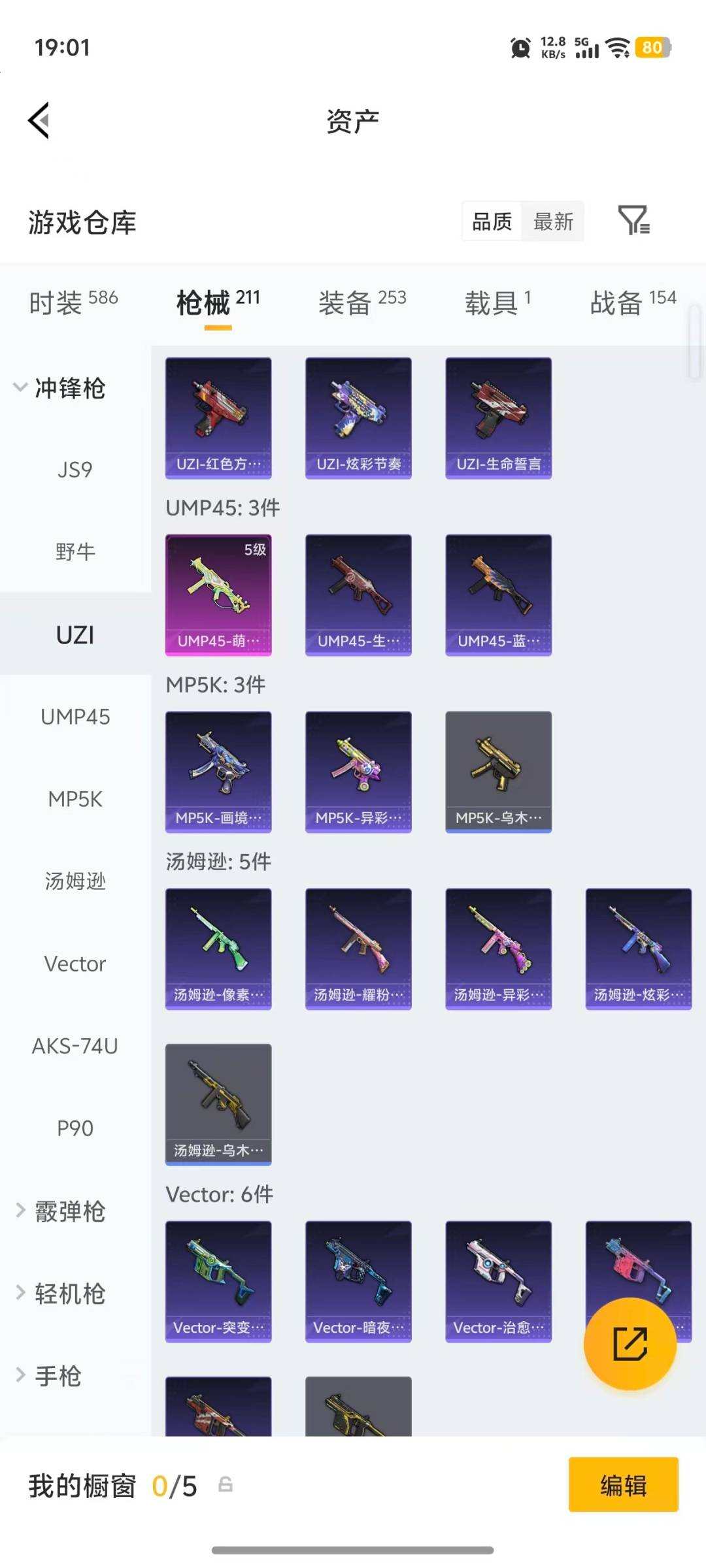Tap the orange share floating button
The height and width of the screenshot is (1568, 706).
(630, 1343)
